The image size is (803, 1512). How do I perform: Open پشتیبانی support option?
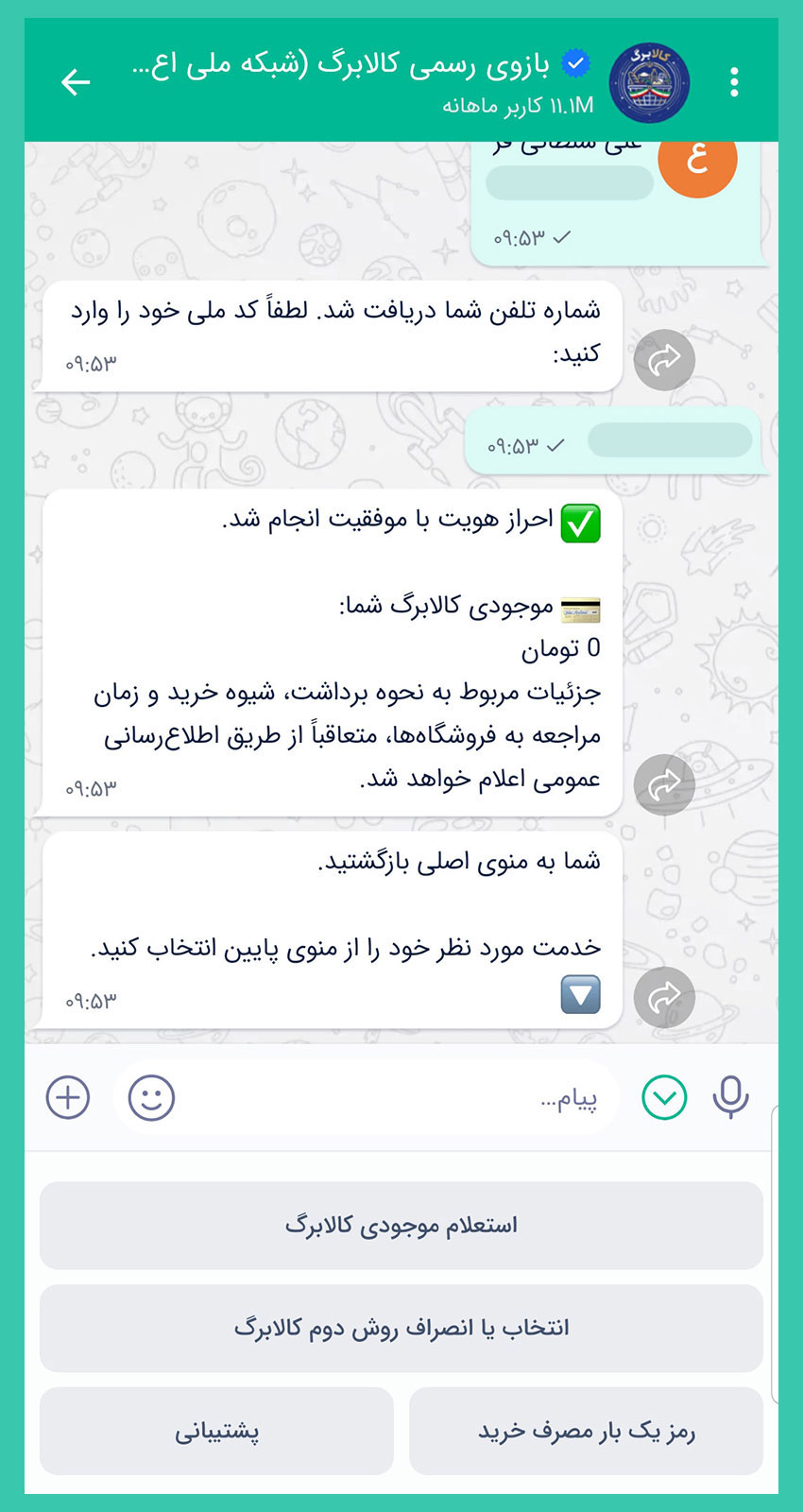[216, 1431]
